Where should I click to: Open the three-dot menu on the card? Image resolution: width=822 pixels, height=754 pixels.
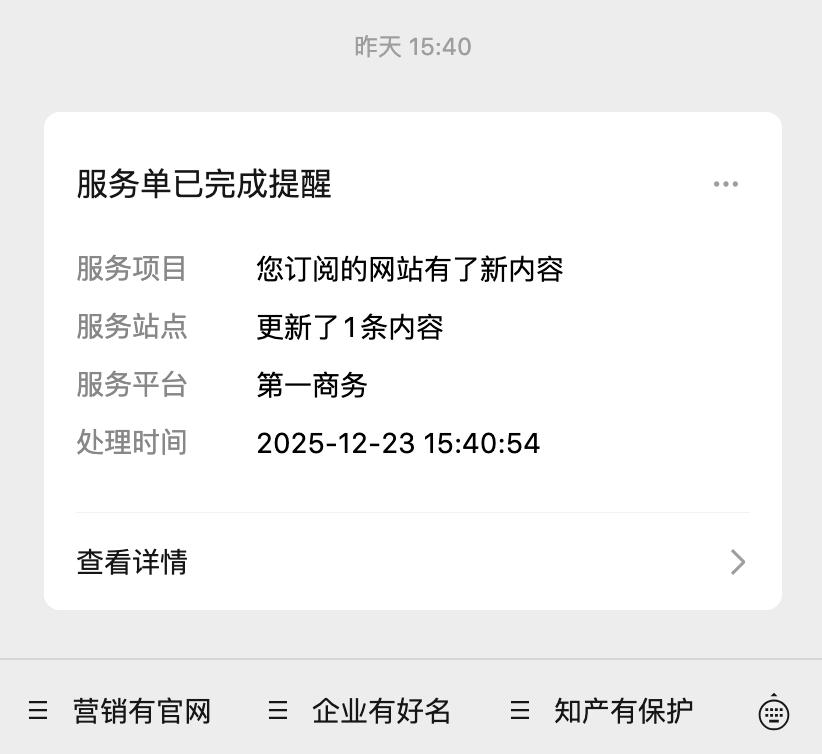point(725,184)
